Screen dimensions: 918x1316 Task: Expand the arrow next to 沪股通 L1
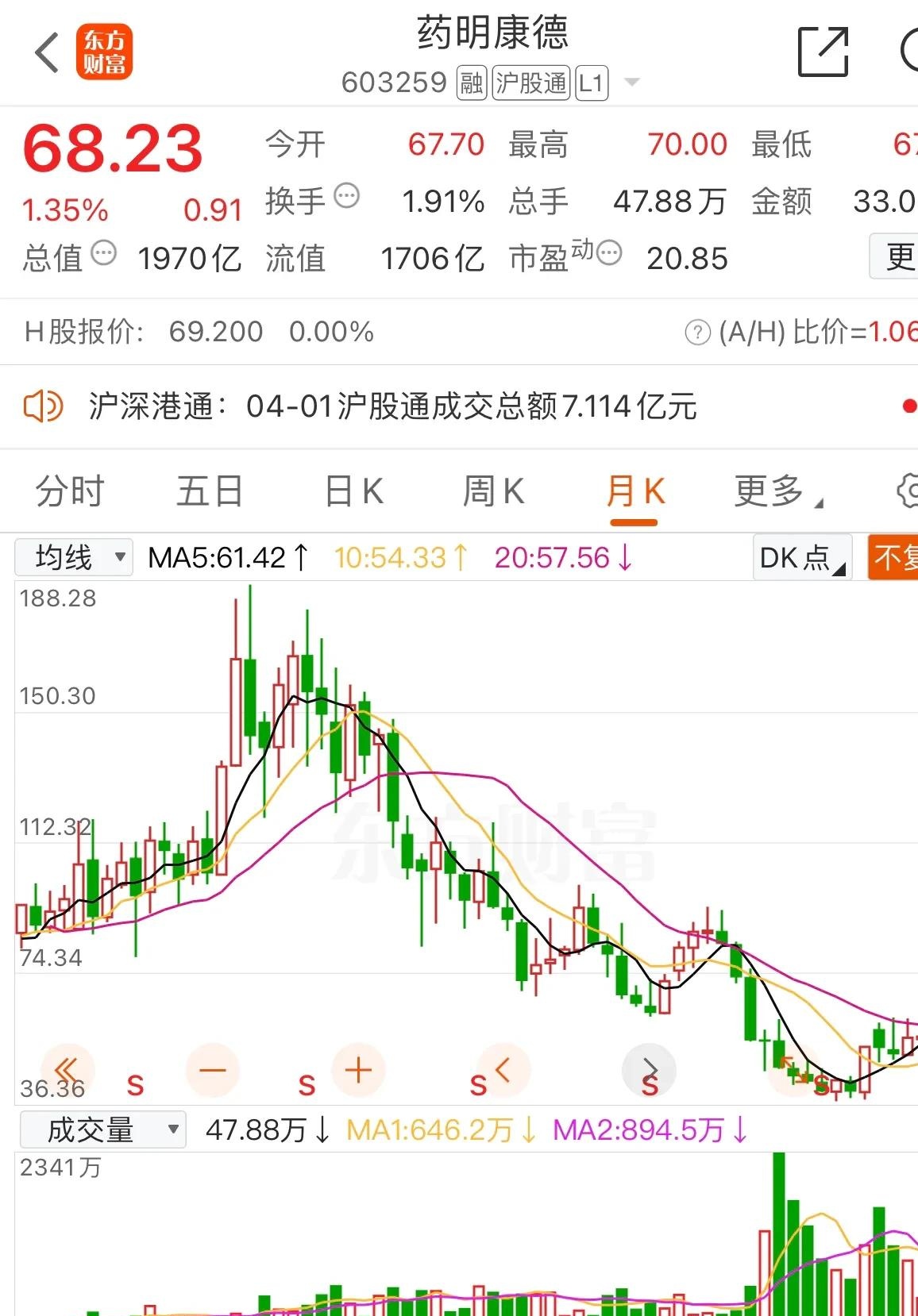pos(631,82)
